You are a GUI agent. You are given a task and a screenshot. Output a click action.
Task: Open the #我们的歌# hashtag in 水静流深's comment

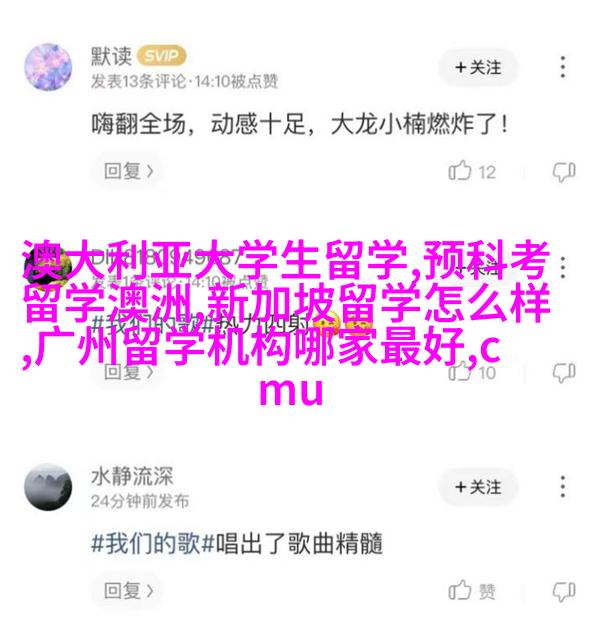pyautogui.click(x=146, y=545)
